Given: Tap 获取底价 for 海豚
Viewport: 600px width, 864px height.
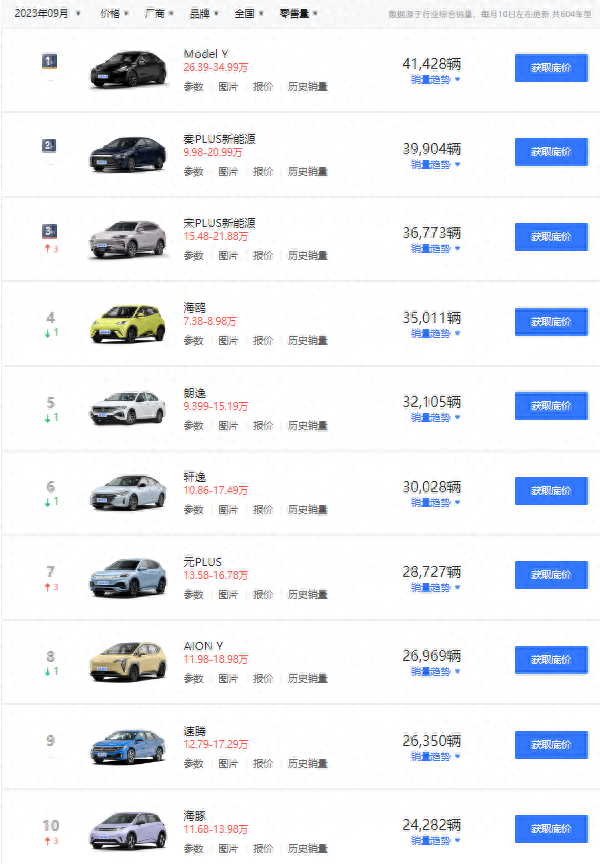Looking at the screenshot, I should (551, 829).
